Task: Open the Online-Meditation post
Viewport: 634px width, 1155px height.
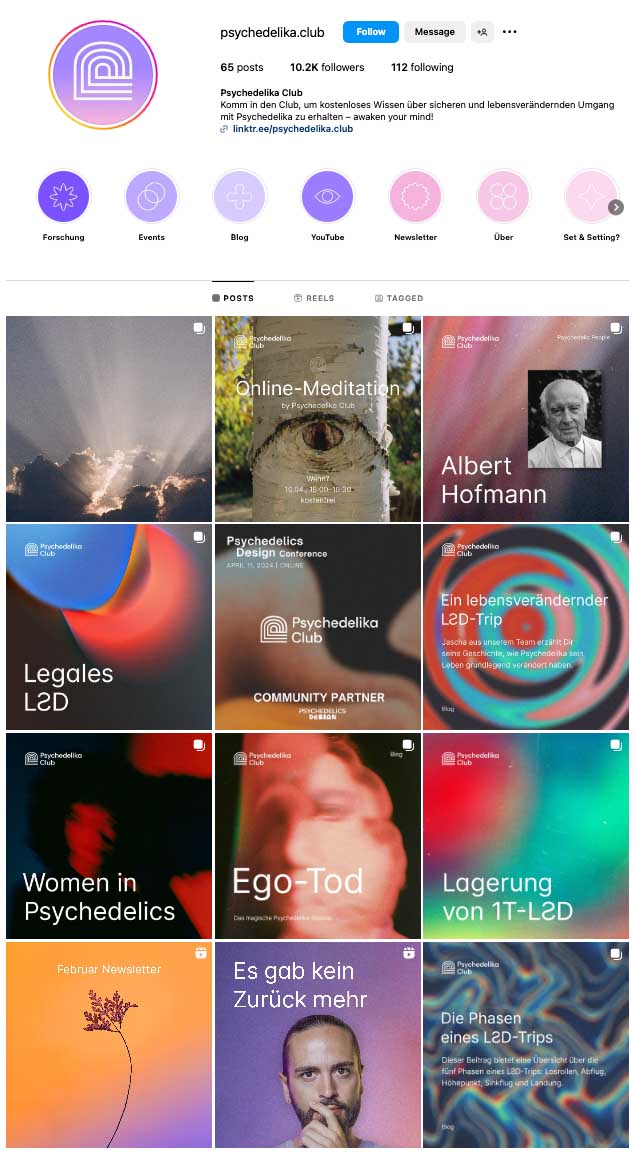Action: 317,419
